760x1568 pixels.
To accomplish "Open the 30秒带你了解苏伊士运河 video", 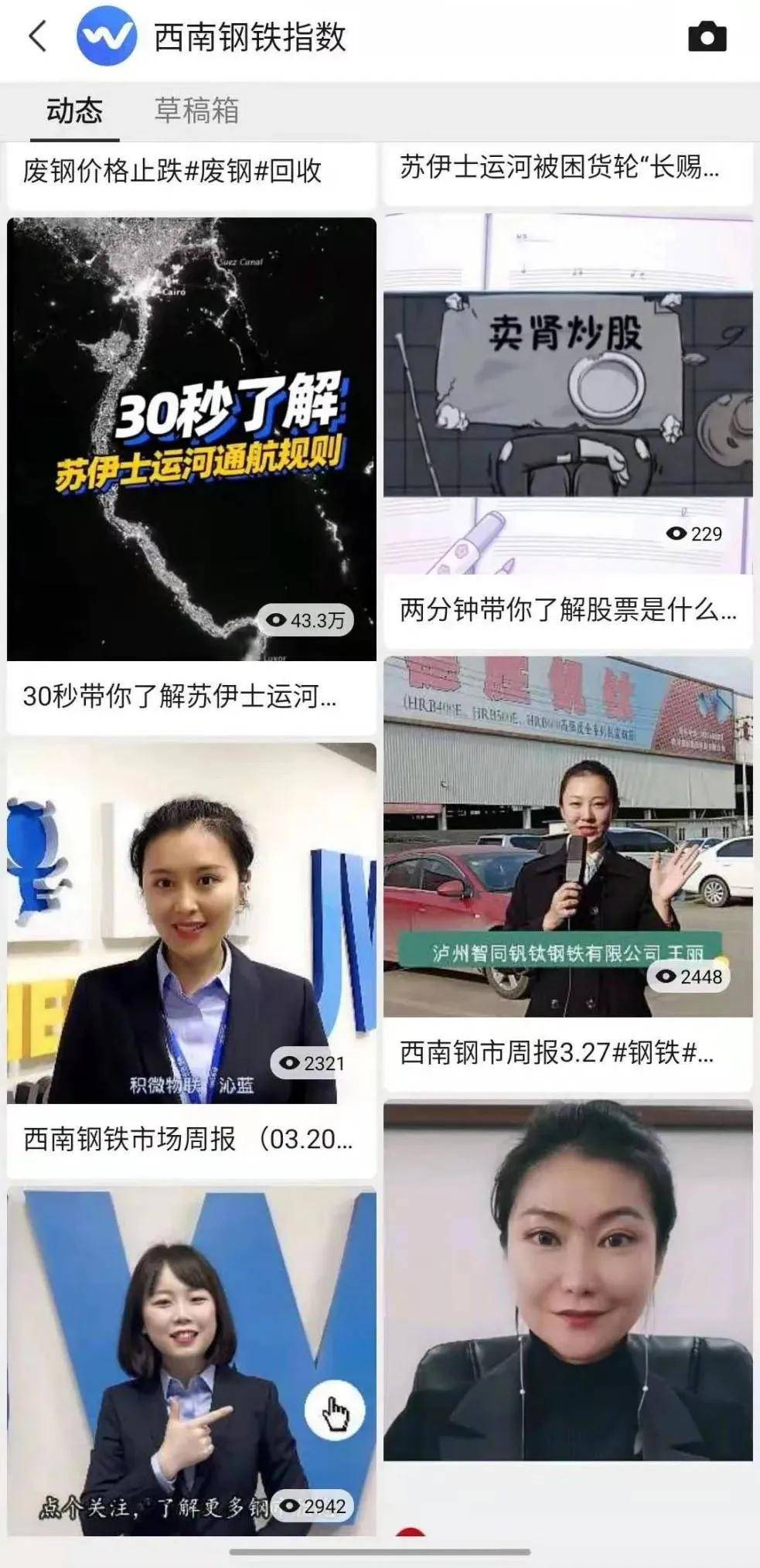I will [191, 476].
